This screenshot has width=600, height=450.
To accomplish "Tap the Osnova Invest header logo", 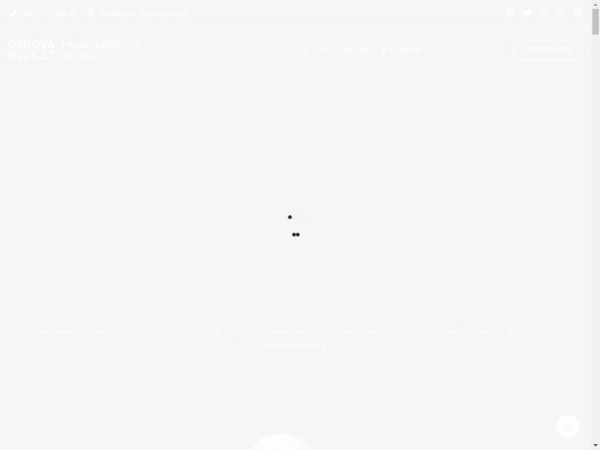I will point(32,50).
